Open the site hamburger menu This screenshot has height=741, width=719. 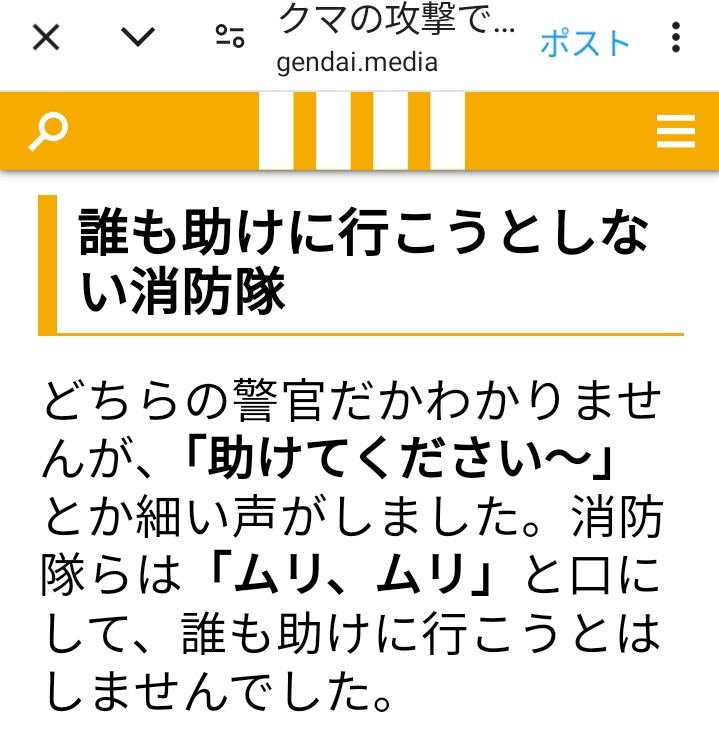point(675,131)
